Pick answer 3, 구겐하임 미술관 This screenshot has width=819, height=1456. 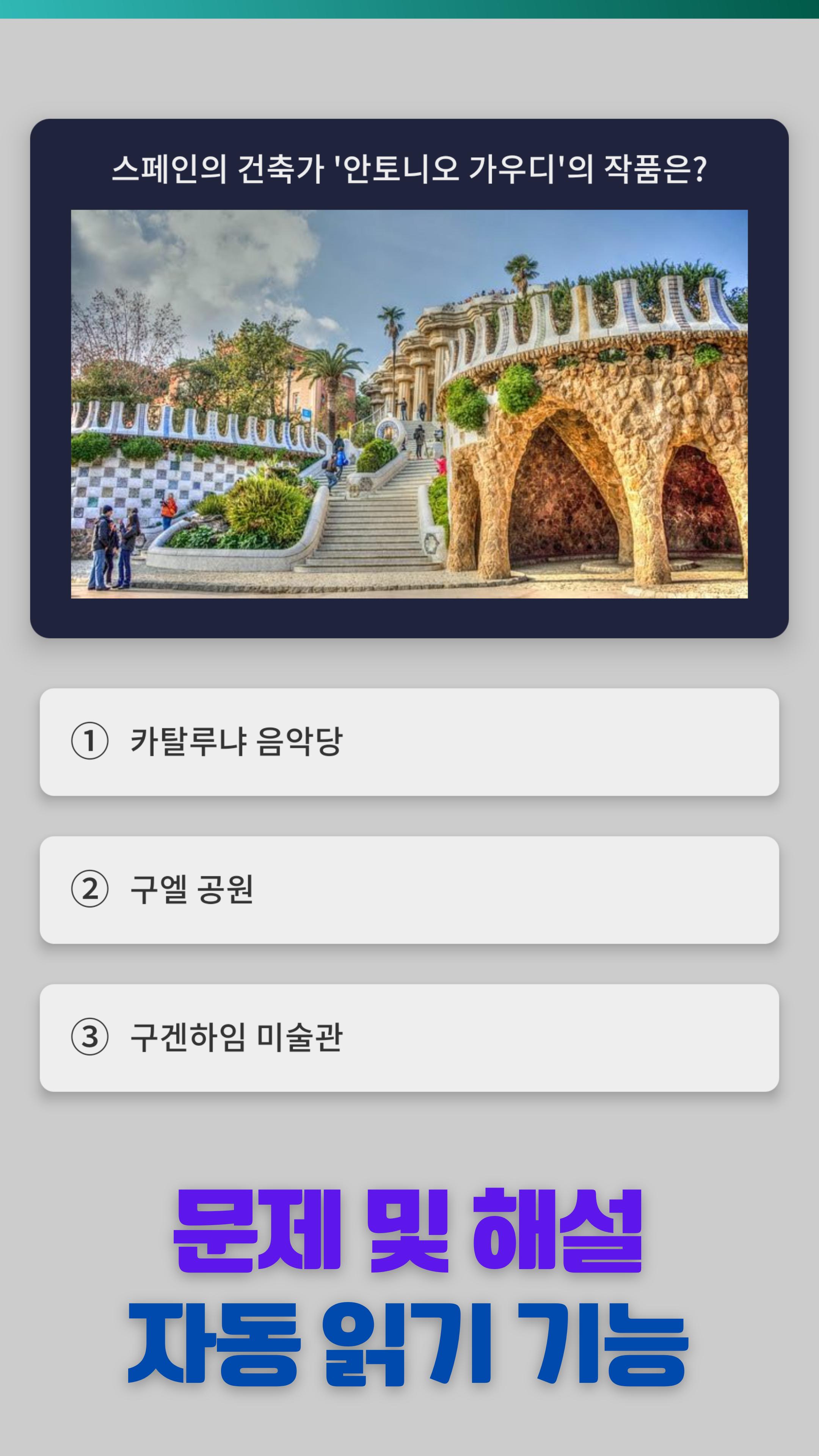coord(409,1038)
